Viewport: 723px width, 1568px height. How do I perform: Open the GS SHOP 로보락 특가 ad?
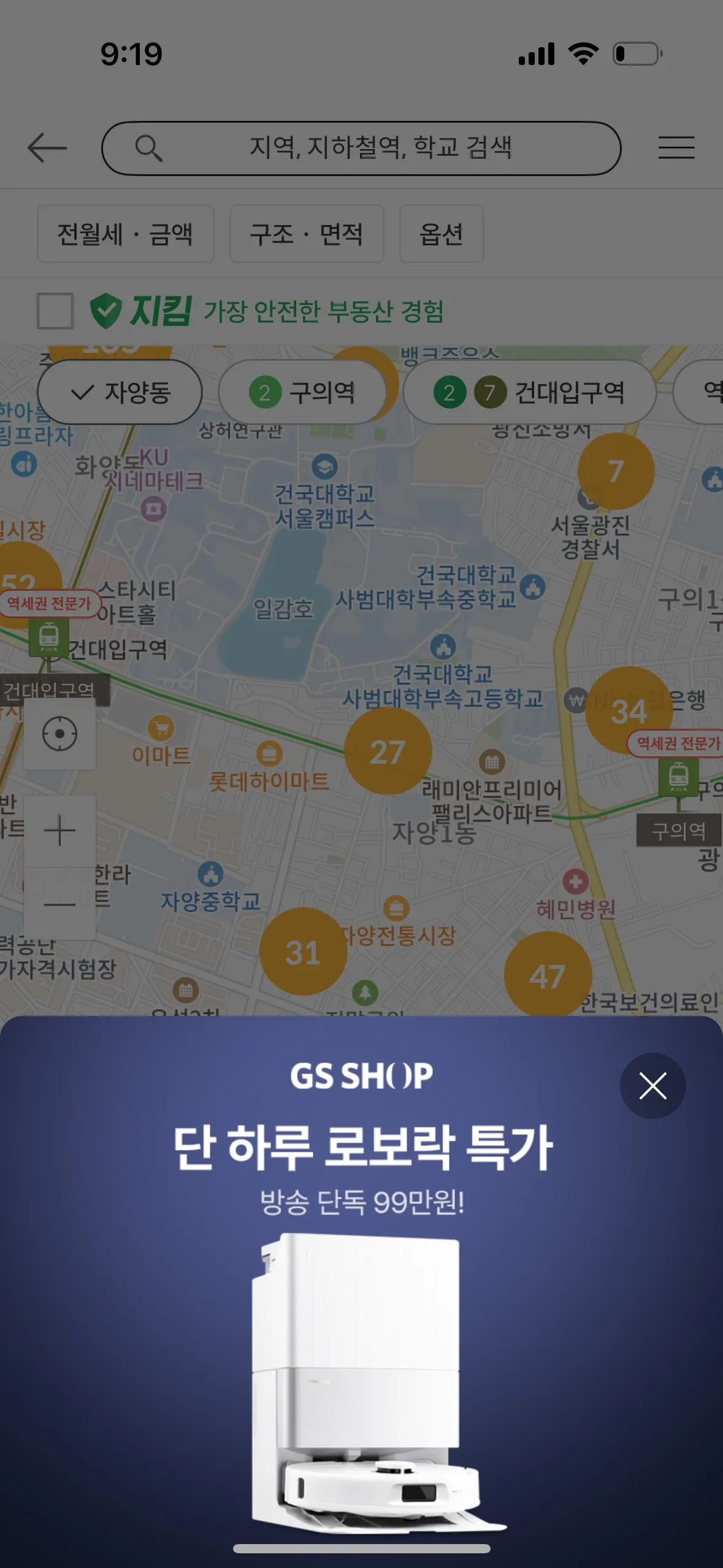(x=362, y=1288)
